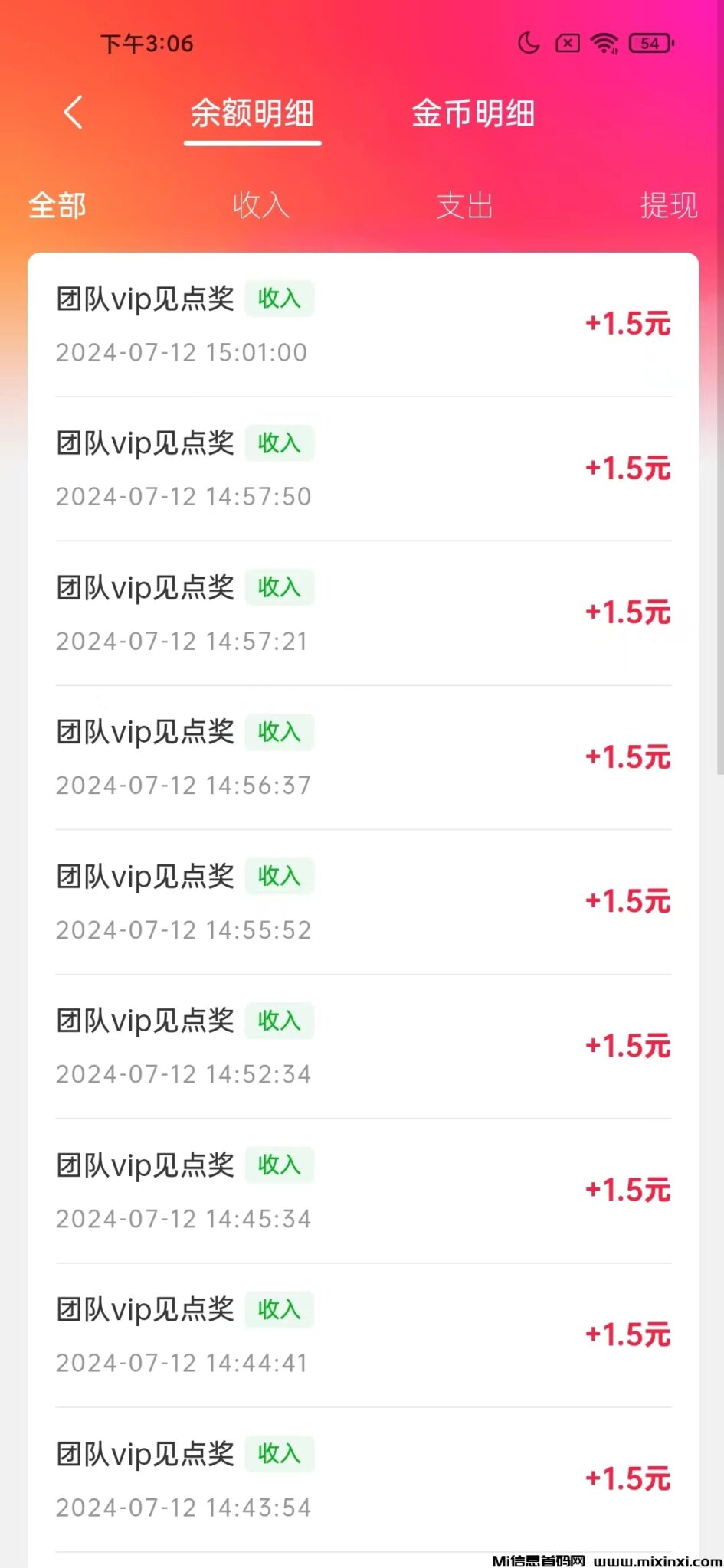Viewport: 724px width, 1568px height.
Task: Click the dark mode moon icon
Action: coord(528,43)
